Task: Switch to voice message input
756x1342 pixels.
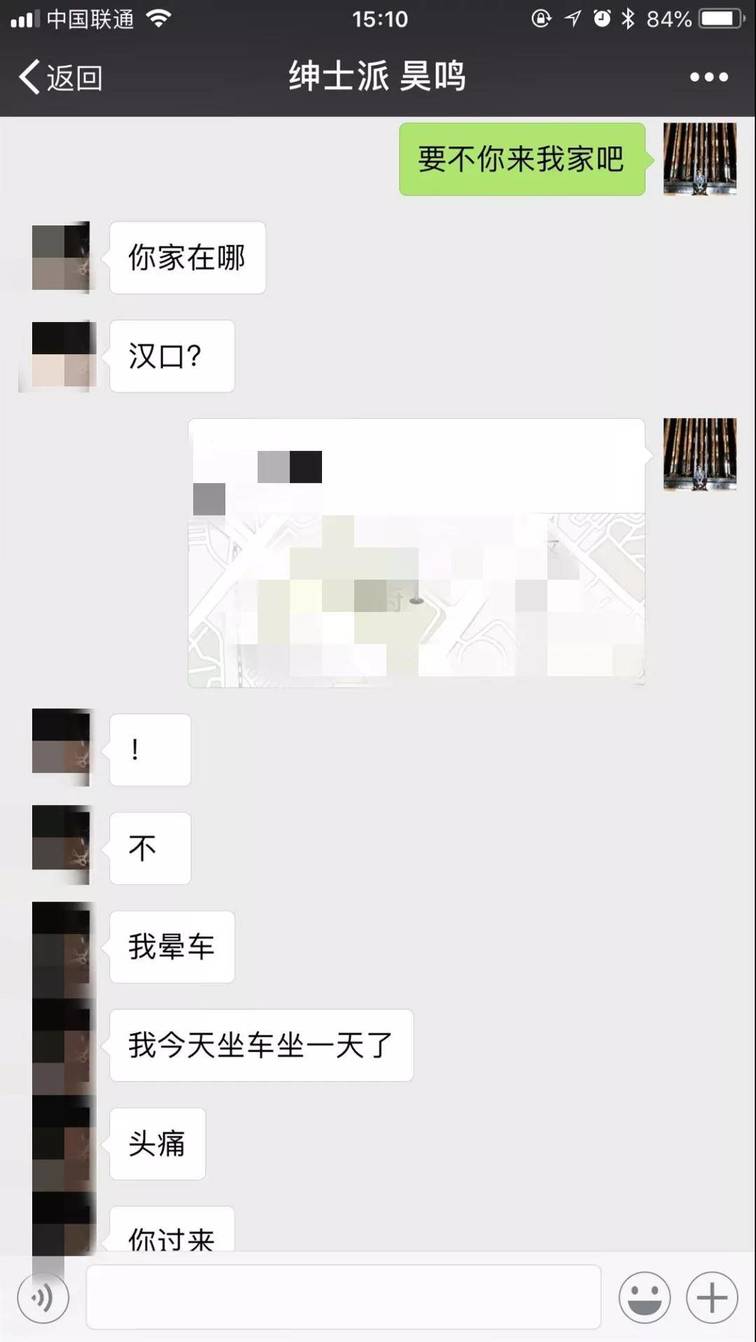Action: 42,1298
